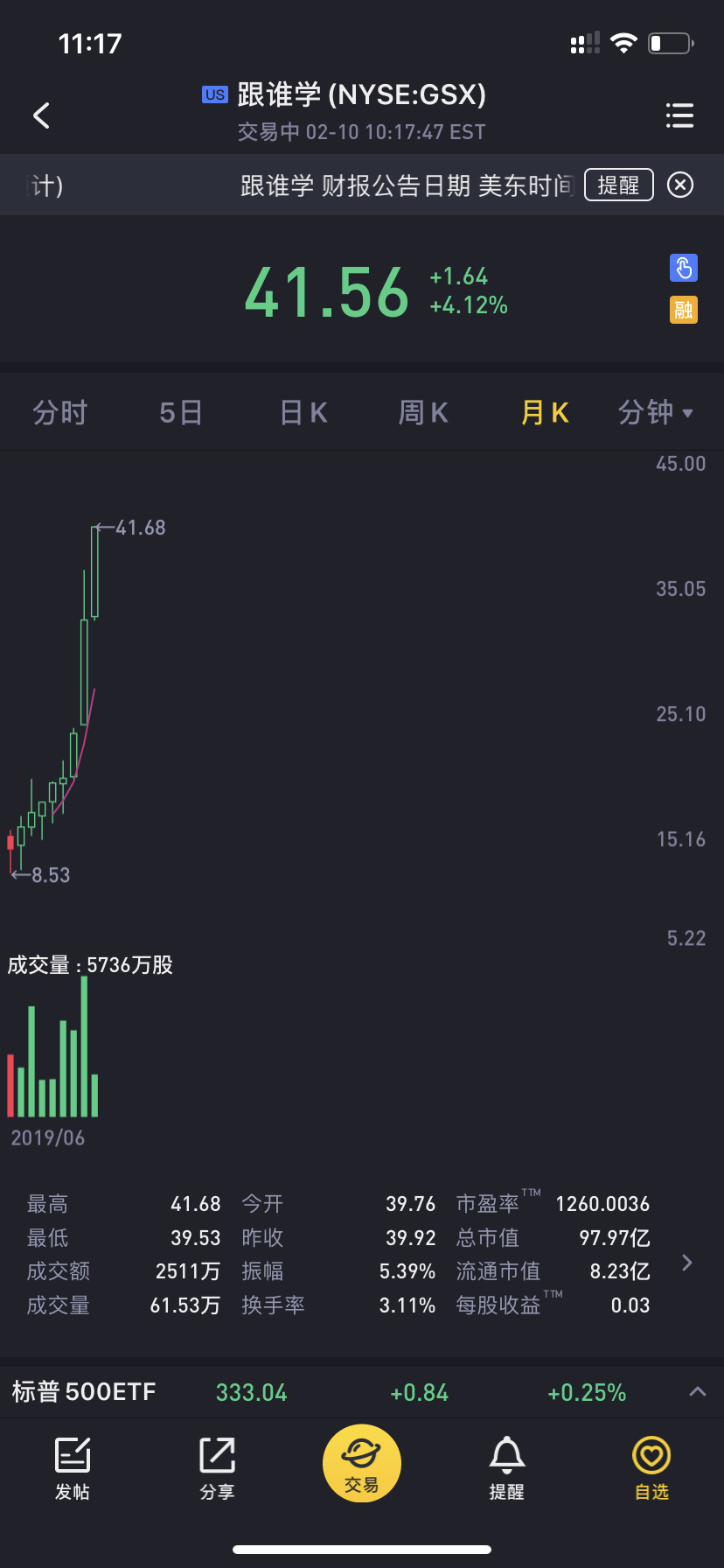Open the yellow 交易 trade button

click(362, 1463)
